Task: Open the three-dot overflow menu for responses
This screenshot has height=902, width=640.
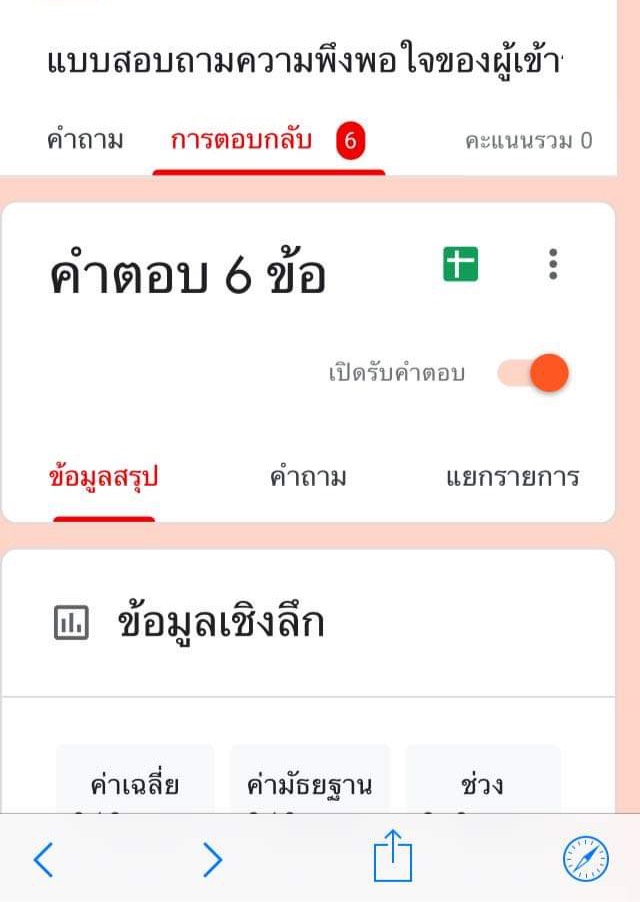Action: tap(553, 264)
